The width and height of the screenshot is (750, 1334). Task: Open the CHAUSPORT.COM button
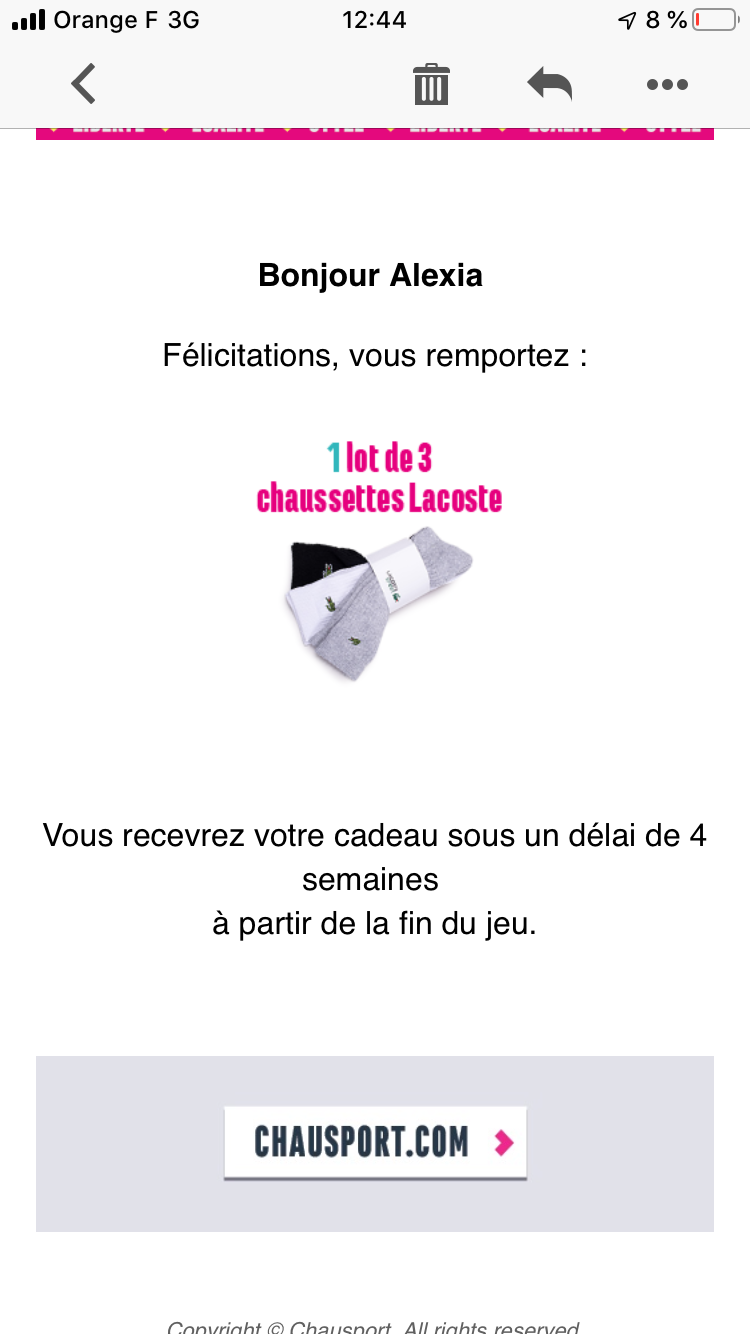pos(375,1142)
